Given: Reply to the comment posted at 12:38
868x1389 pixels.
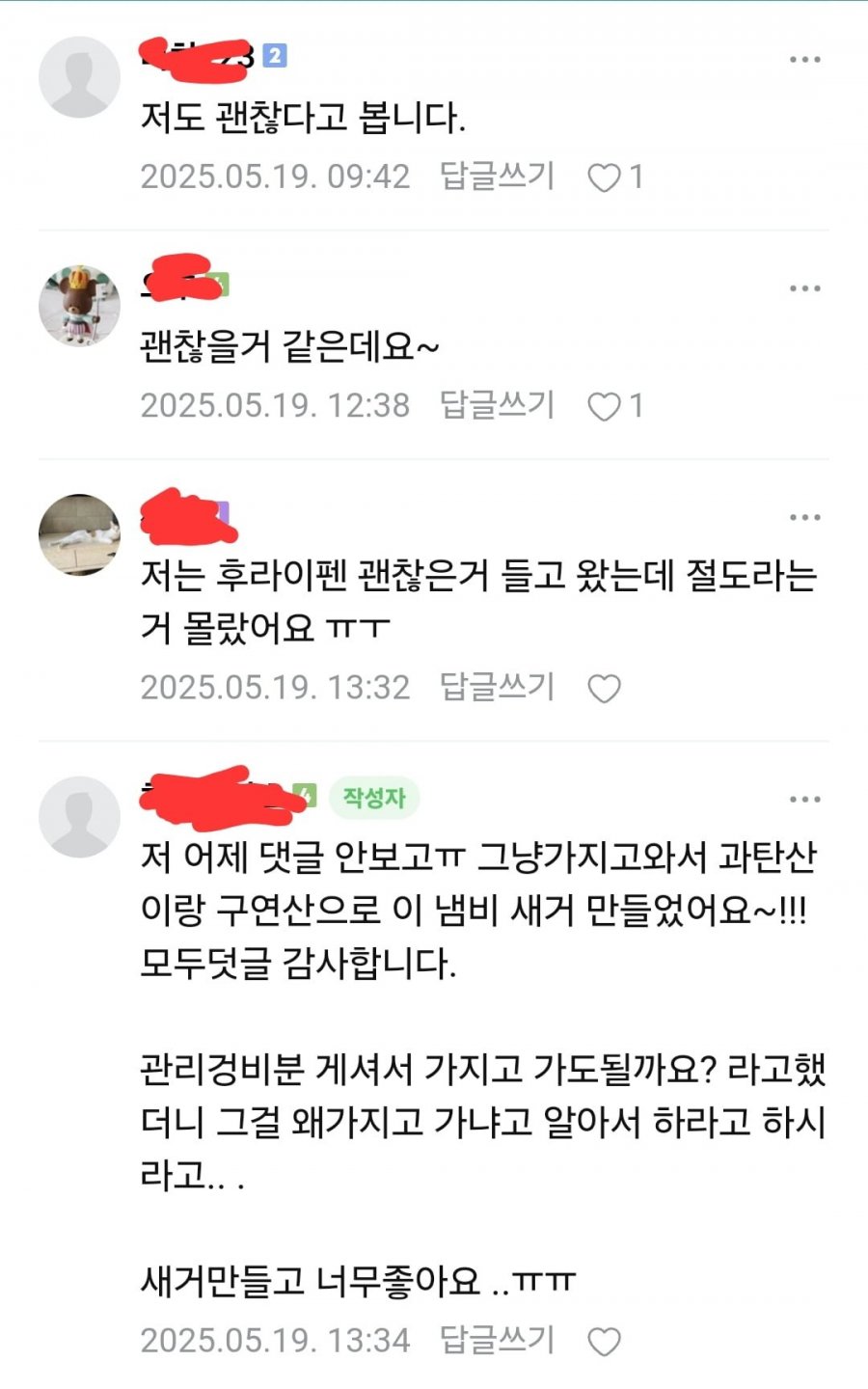Looking at the screenshot, I should (497, 404).
